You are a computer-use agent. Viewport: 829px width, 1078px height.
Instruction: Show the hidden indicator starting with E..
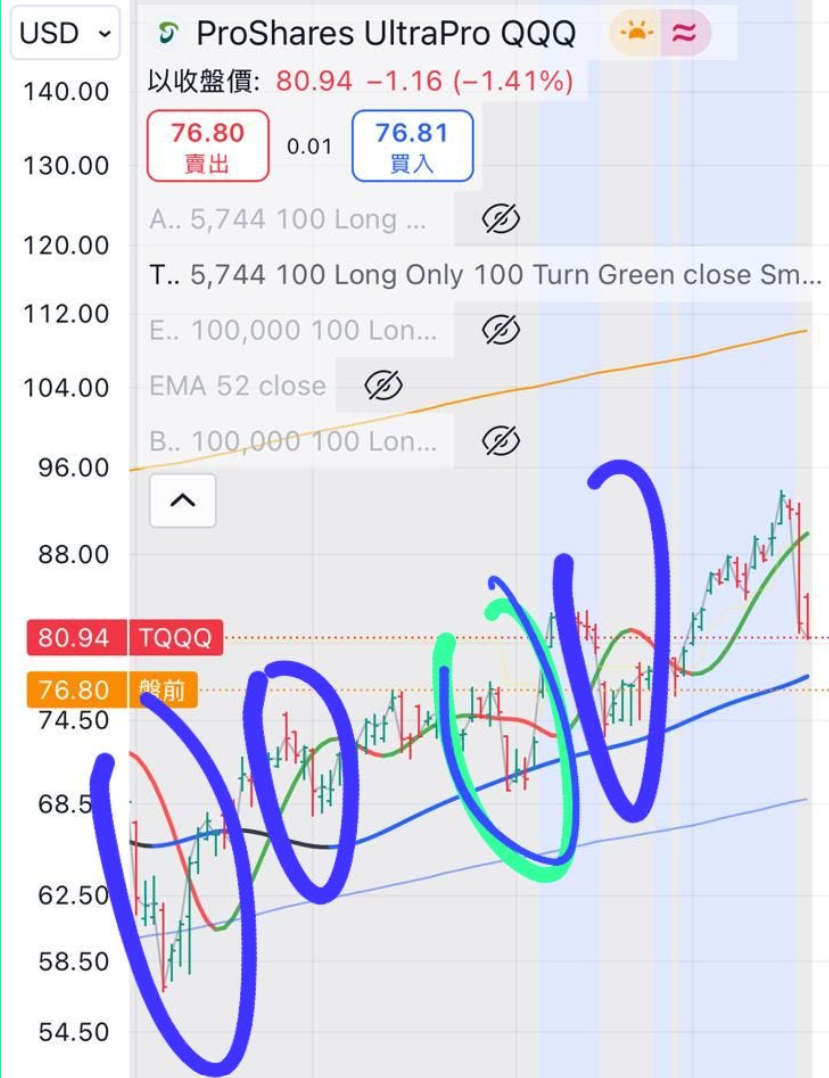(501, 329)
